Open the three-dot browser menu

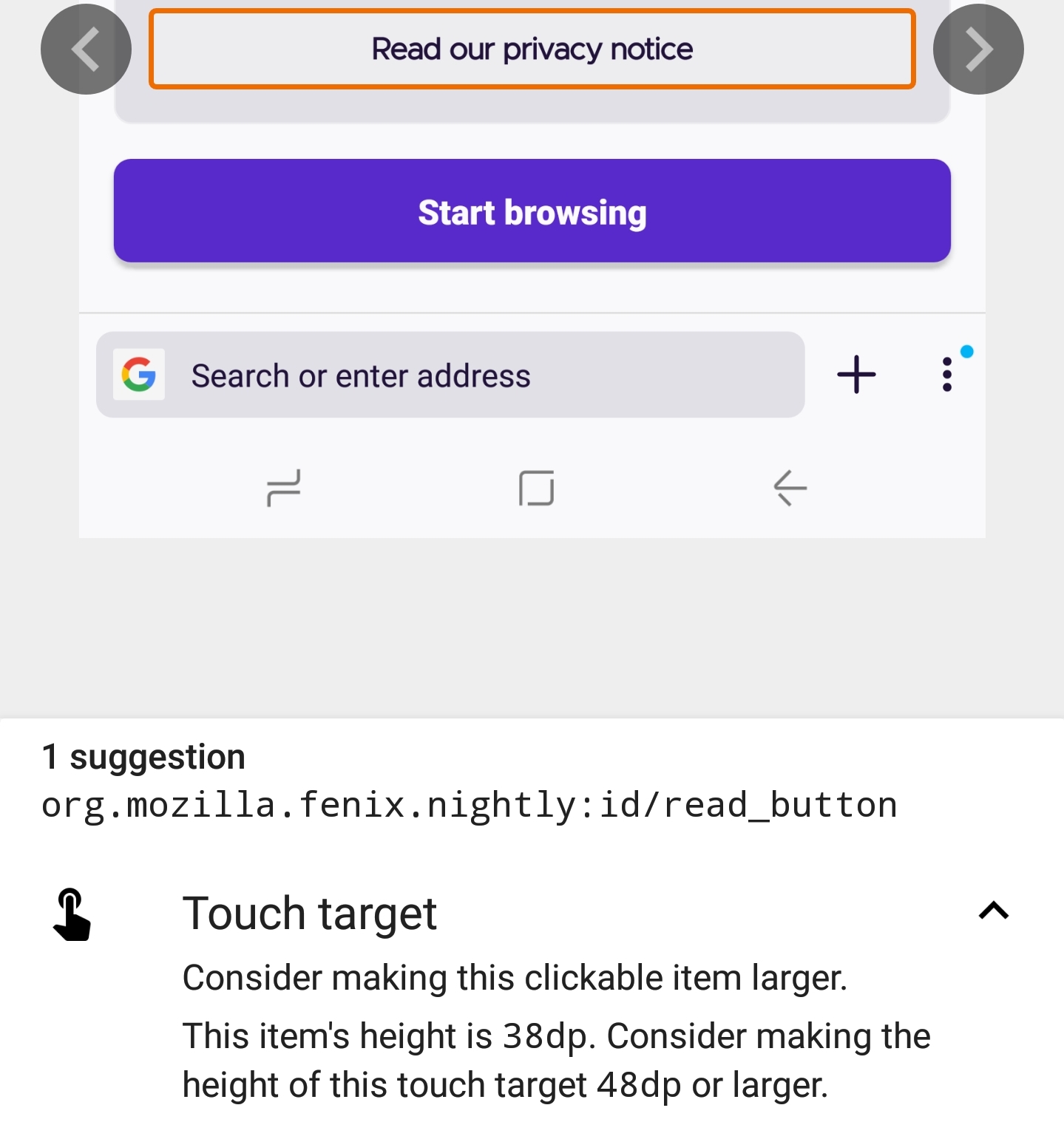[947, 375]
